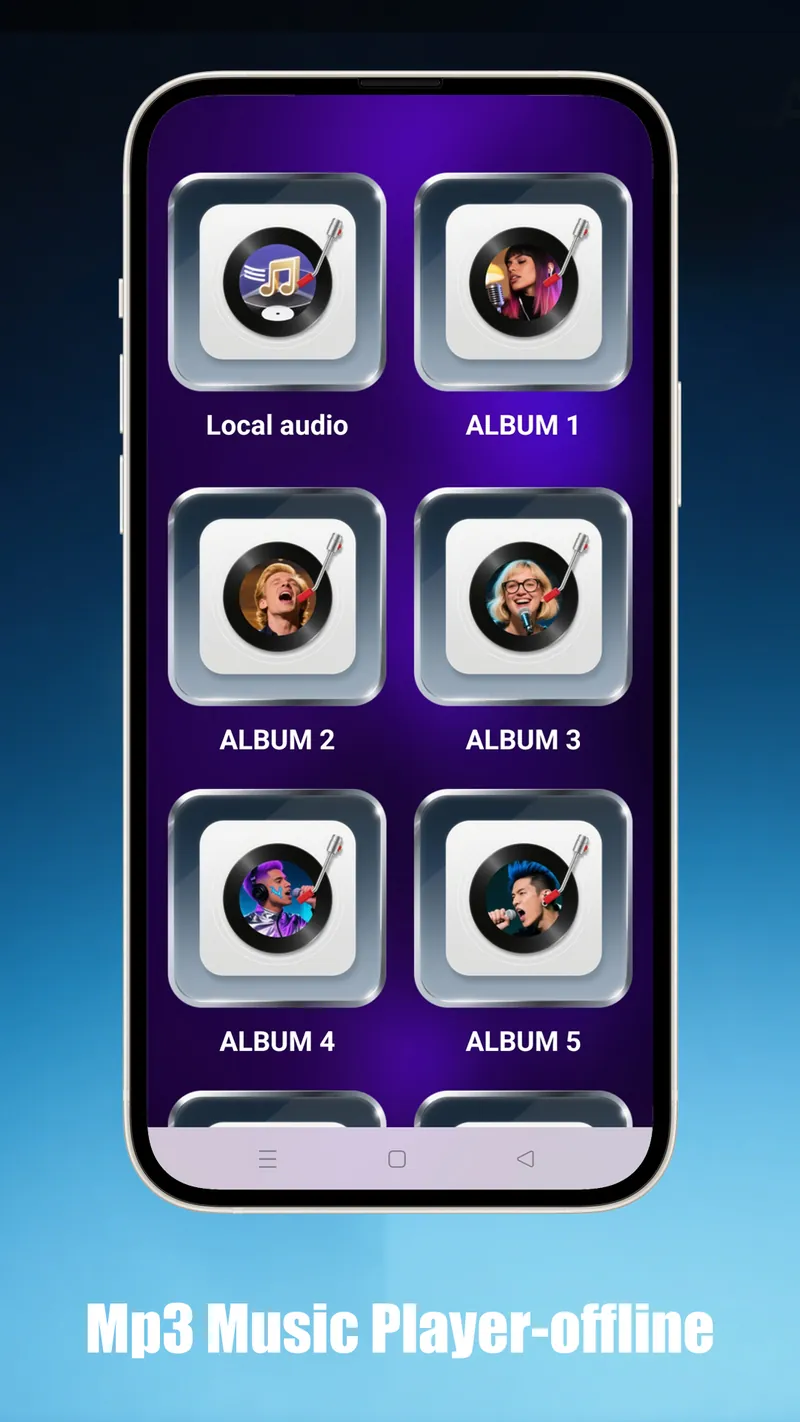Screen dimensions: 800x1422
Task: Tap the partially visible album below ALBUM 4
Action: [278, 1110]
